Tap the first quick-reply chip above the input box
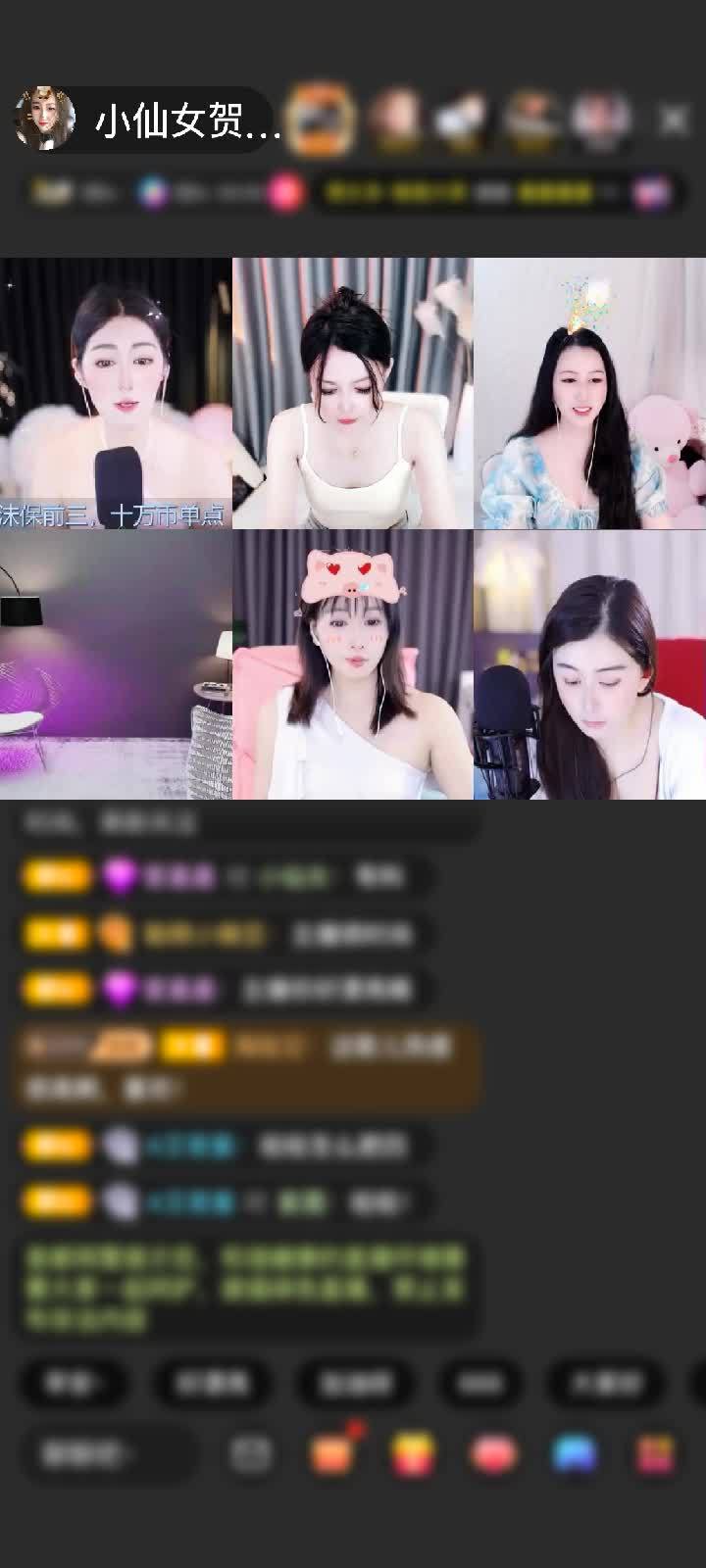The image size is (706, 1568). click(x=72, y=1383)
